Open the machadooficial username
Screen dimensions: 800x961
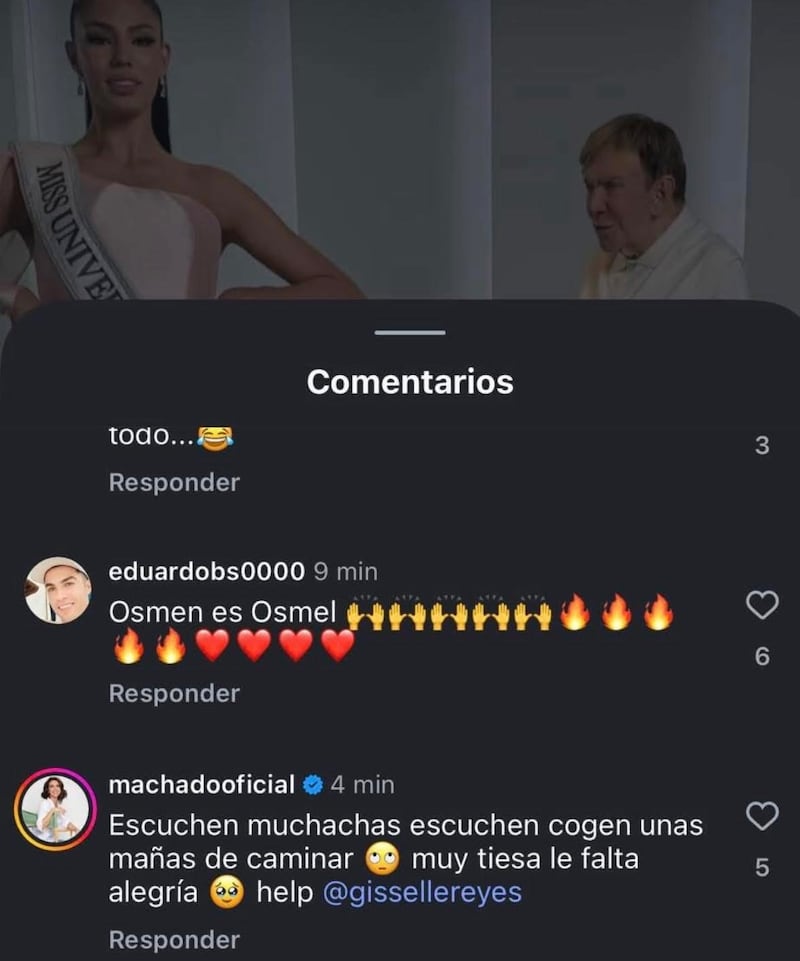(201, 785)
